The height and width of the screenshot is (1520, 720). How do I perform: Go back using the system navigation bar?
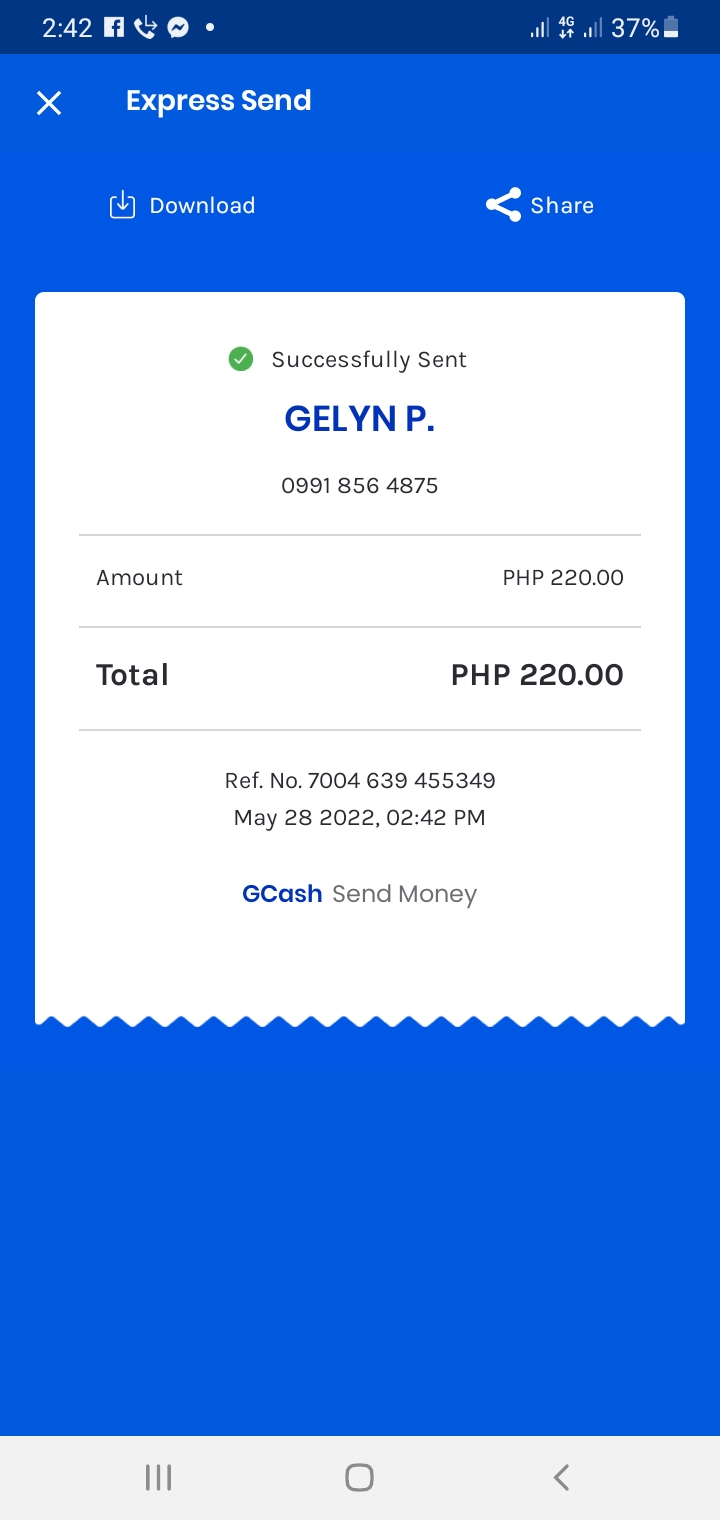(x=561, y=1477)
